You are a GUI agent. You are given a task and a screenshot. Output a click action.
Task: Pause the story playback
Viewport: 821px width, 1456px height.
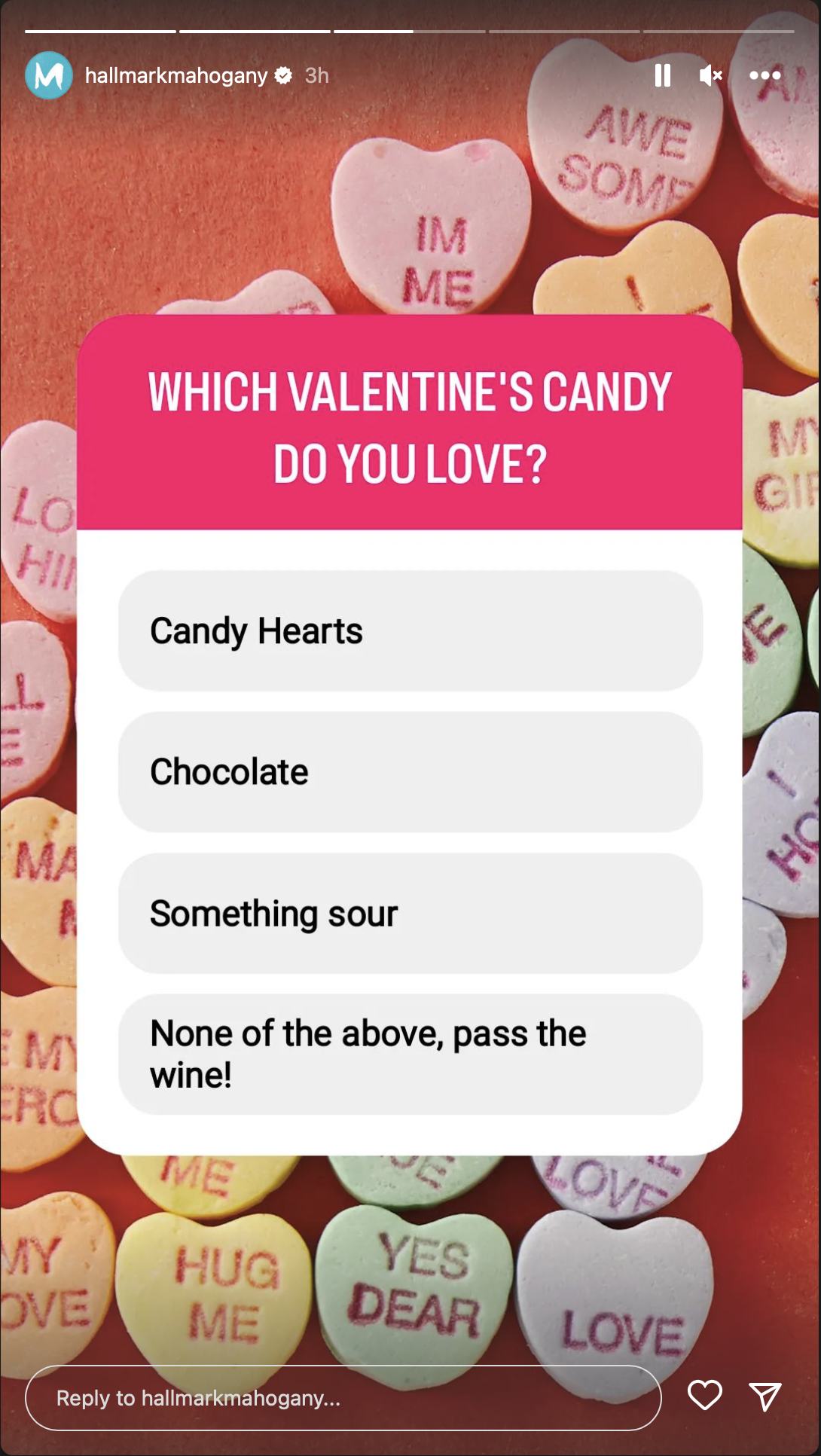pyautogui.click(x=663, y=75)
